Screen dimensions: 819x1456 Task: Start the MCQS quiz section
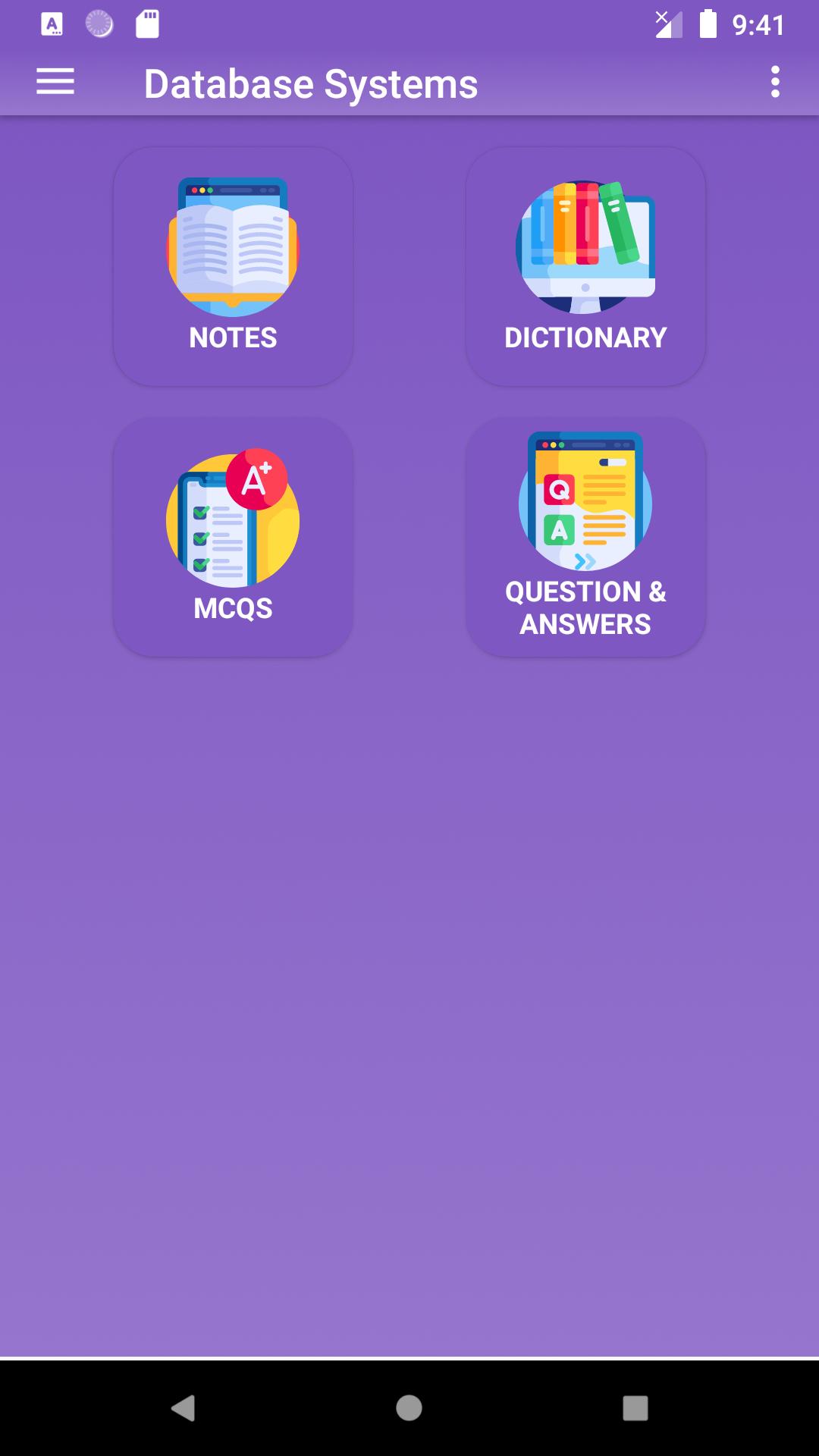(233, 537)
